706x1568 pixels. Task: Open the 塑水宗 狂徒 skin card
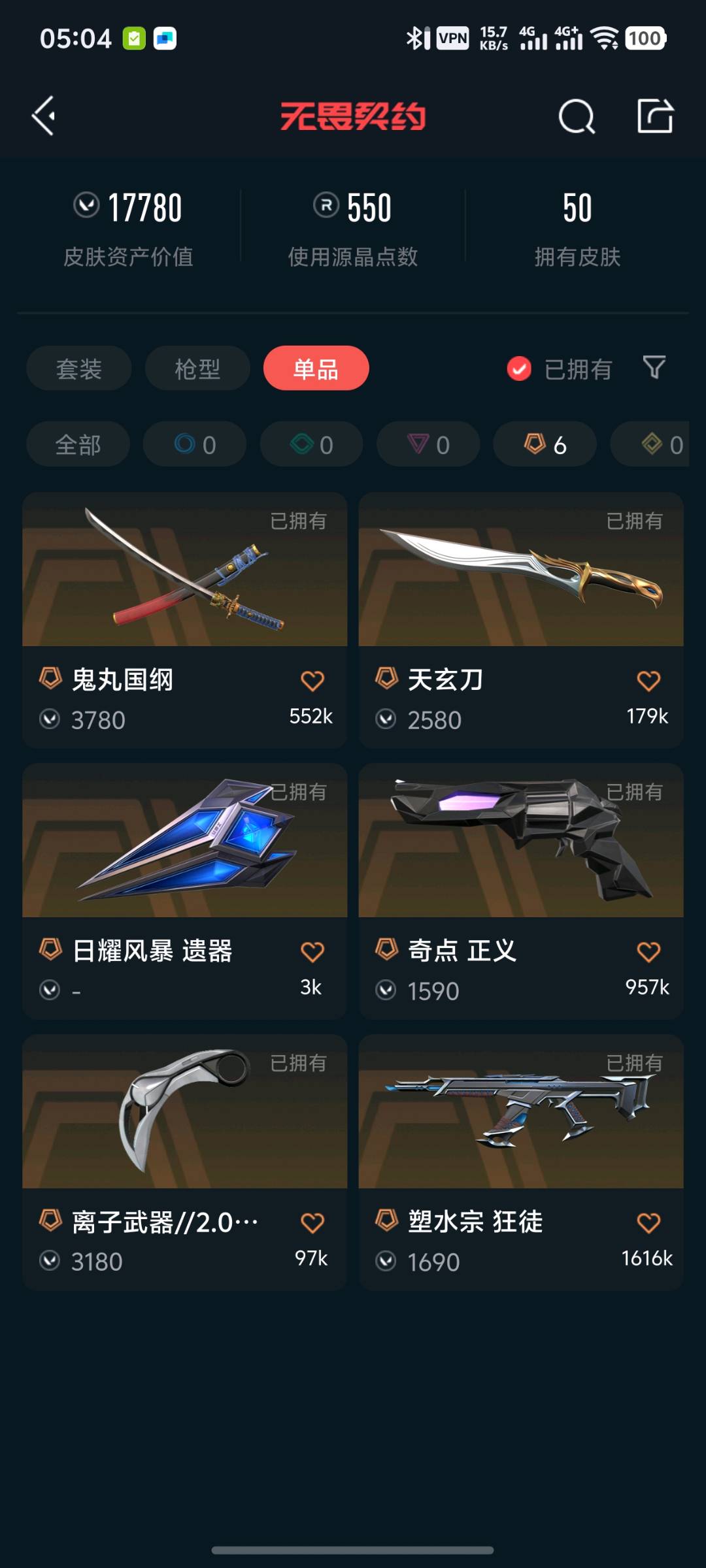[521, 1162]
